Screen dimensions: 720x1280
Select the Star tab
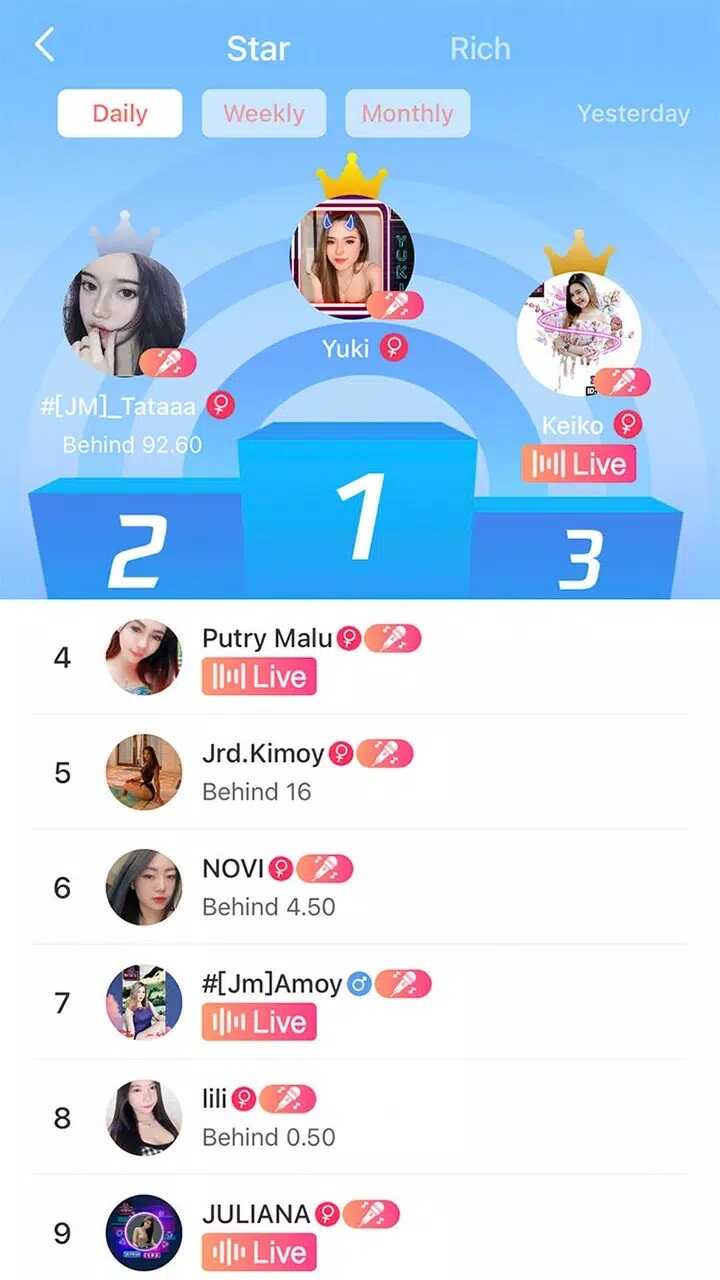click(x=258, y=48)
